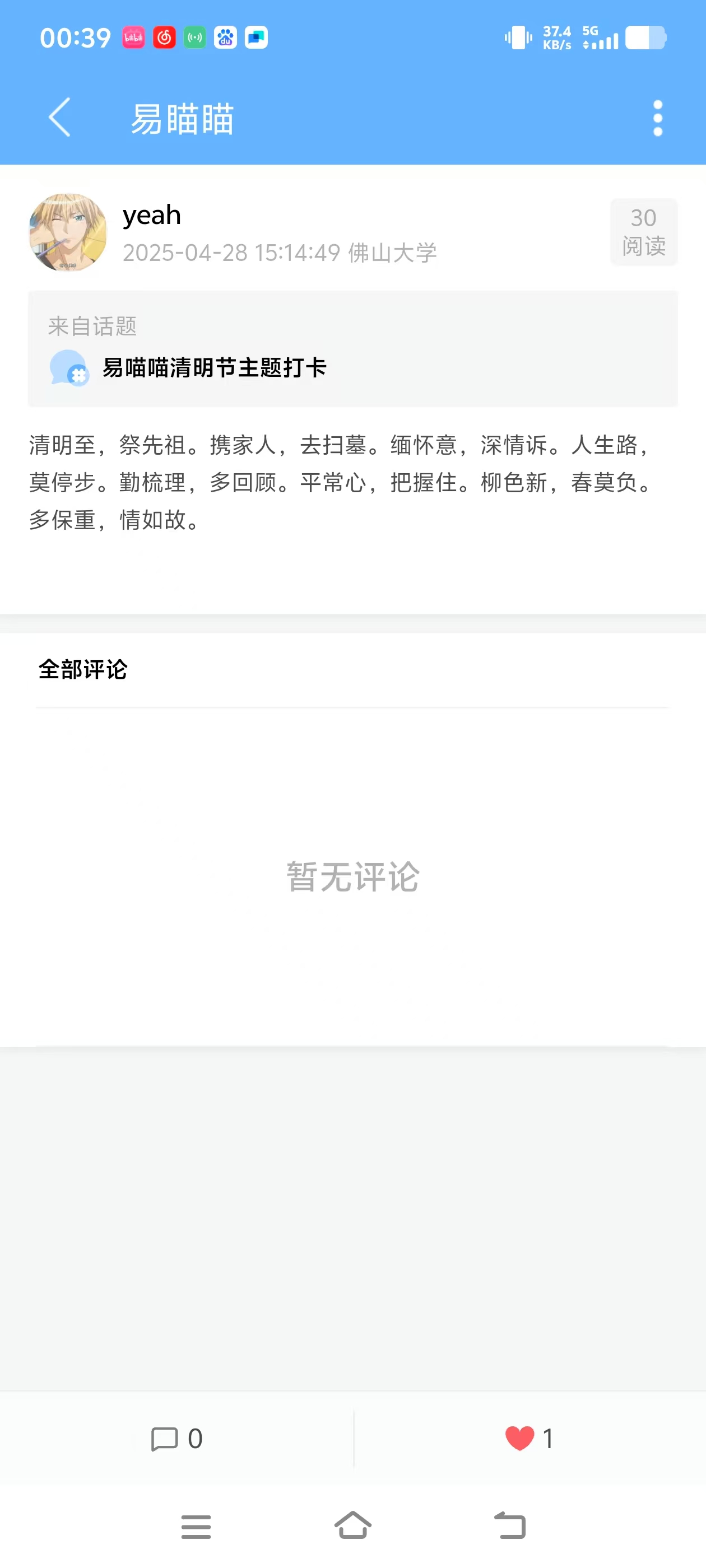Go to the phone's home screen
The width and height of the screenshot is (706, 1568).
[352, 1527]
